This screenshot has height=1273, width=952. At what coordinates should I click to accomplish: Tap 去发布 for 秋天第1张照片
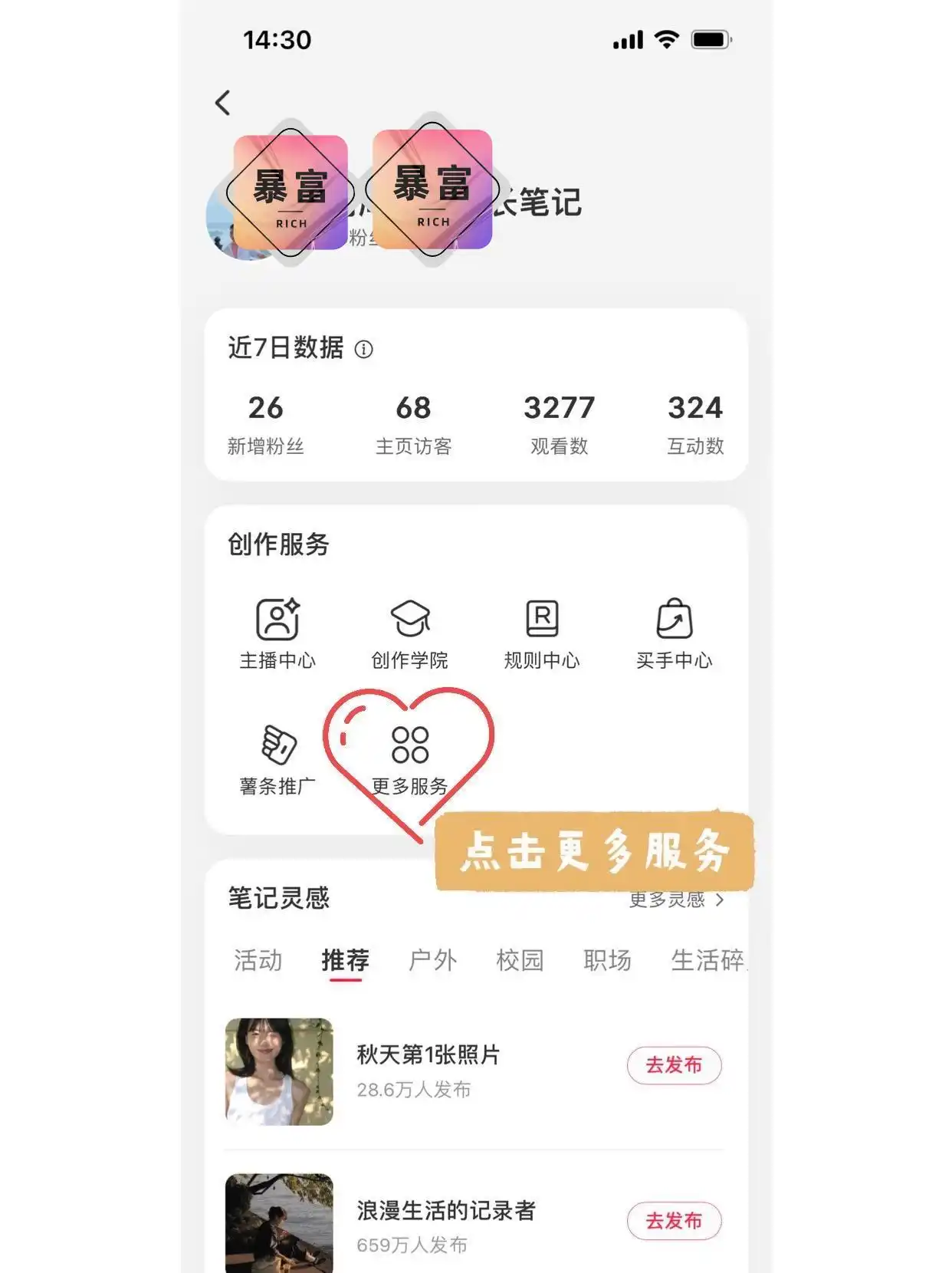[674, 1065]
